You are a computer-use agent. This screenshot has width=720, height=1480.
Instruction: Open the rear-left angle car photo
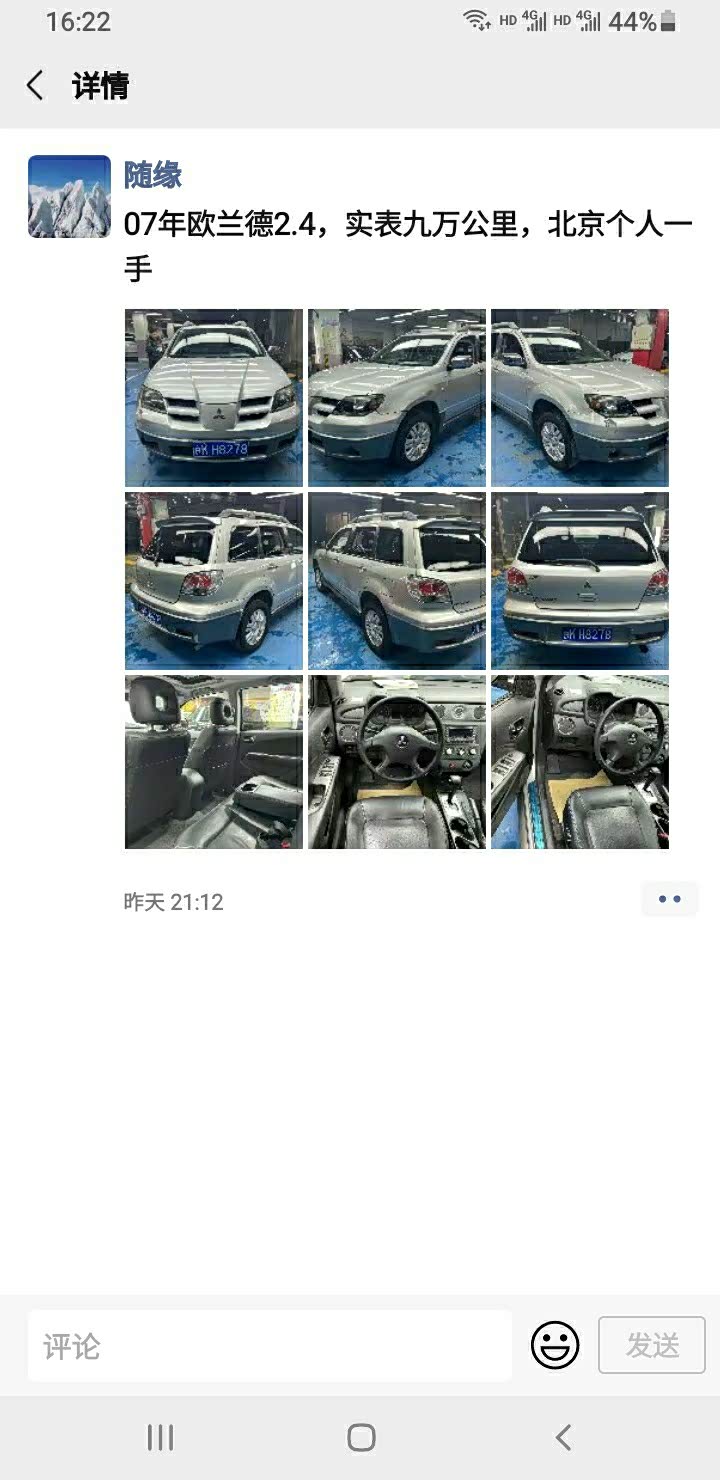pos(396,580)
